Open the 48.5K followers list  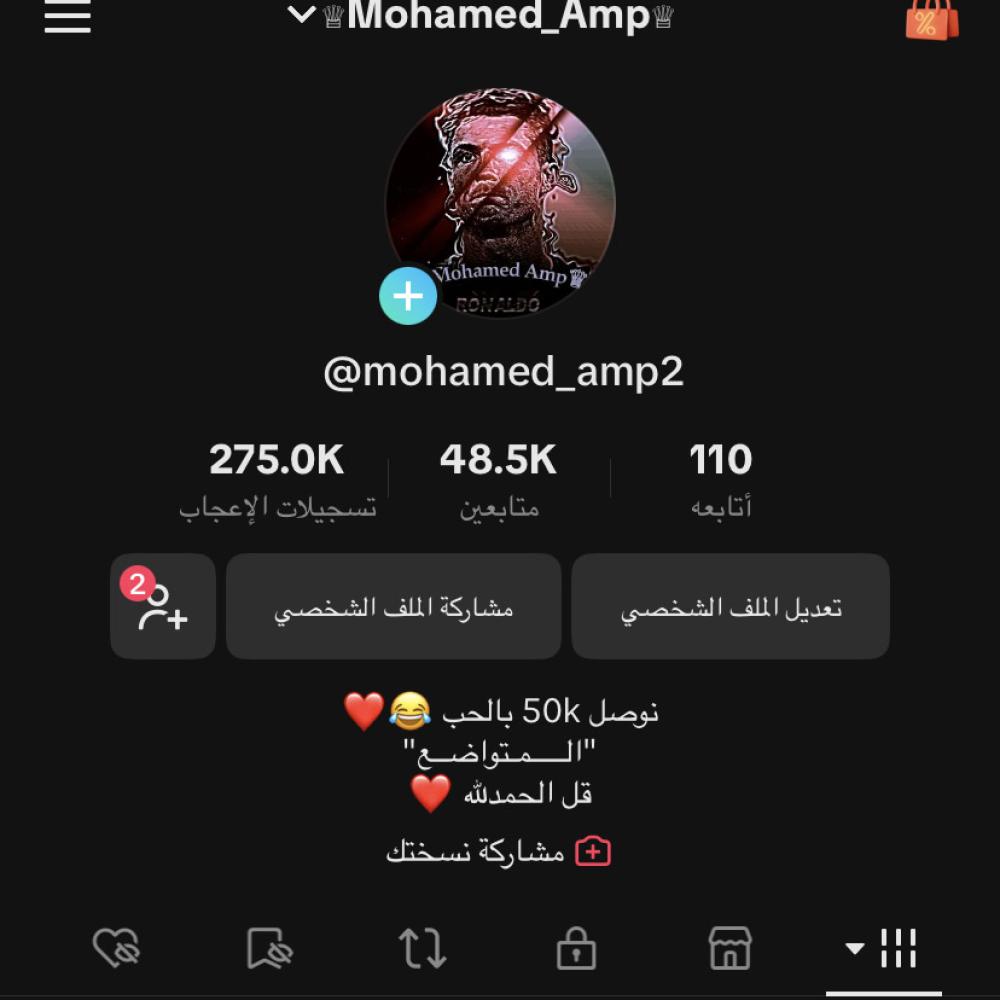coord(498,478)
